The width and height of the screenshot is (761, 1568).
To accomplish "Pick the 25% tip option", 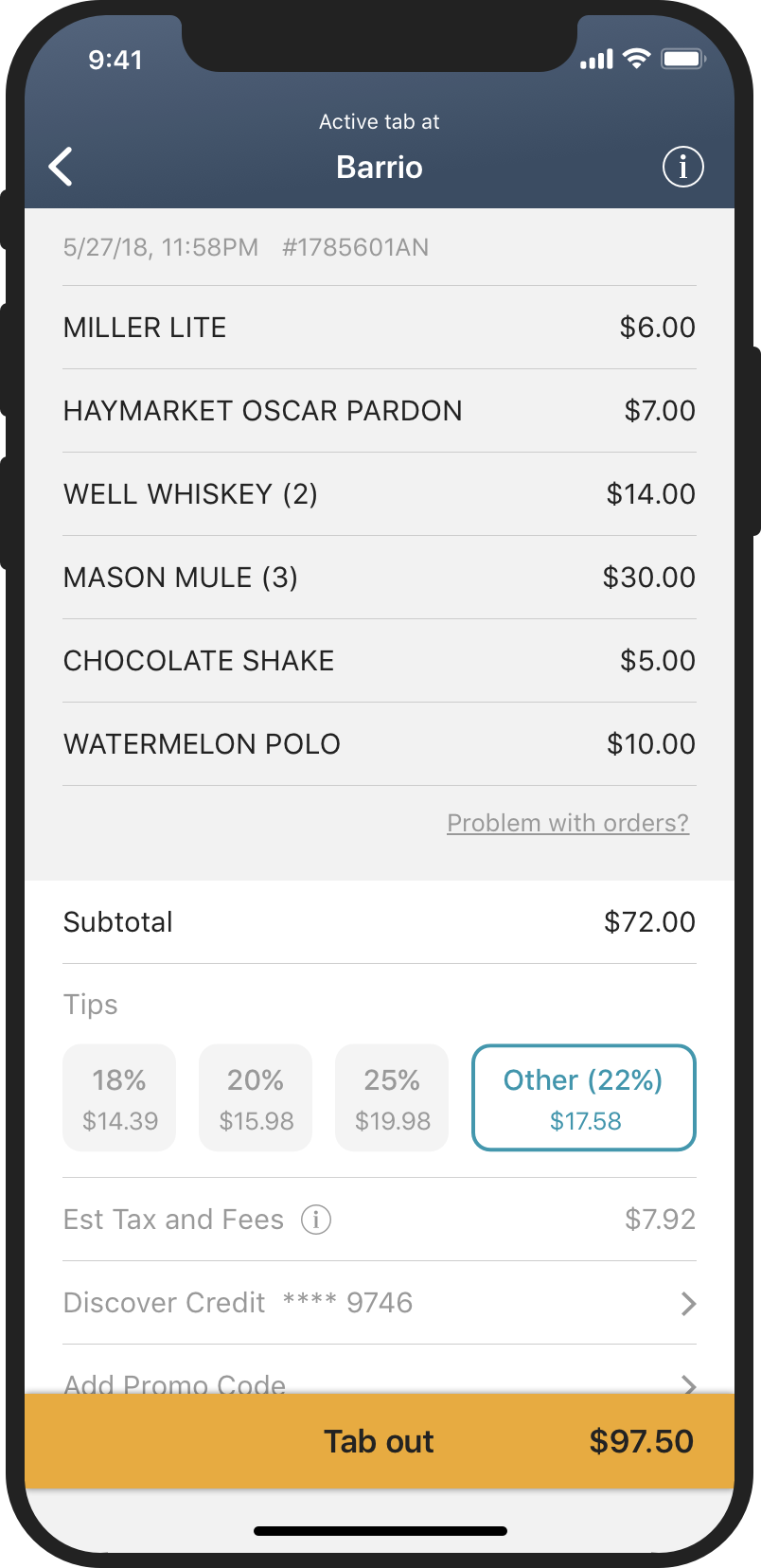I will (x=392, y=1098).
